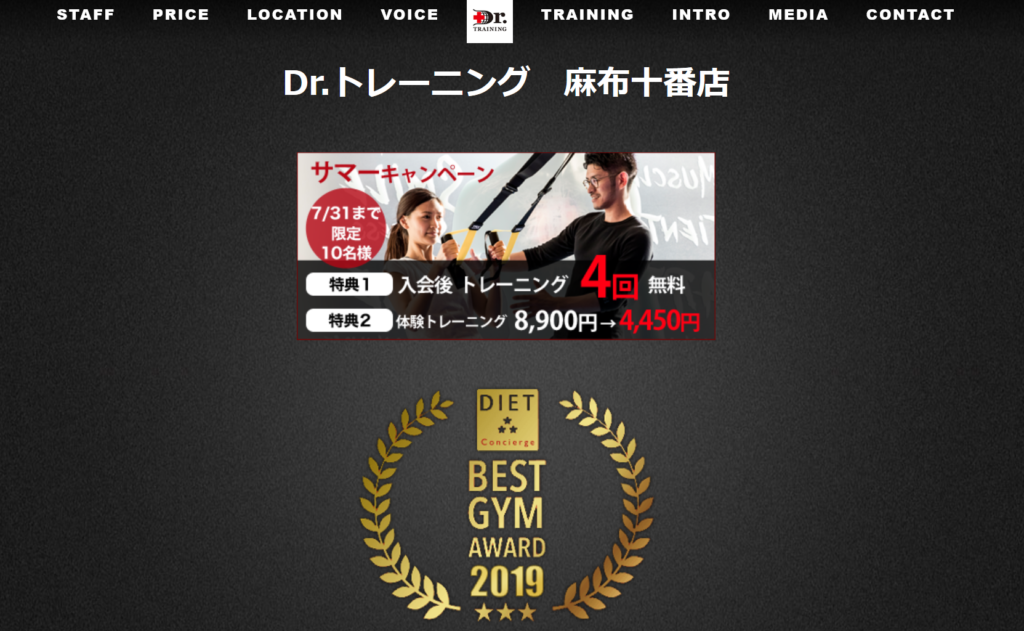Open the TRAINING menu item
Image resolution: width=1024 pixels, height=631 pixels.
587,15
